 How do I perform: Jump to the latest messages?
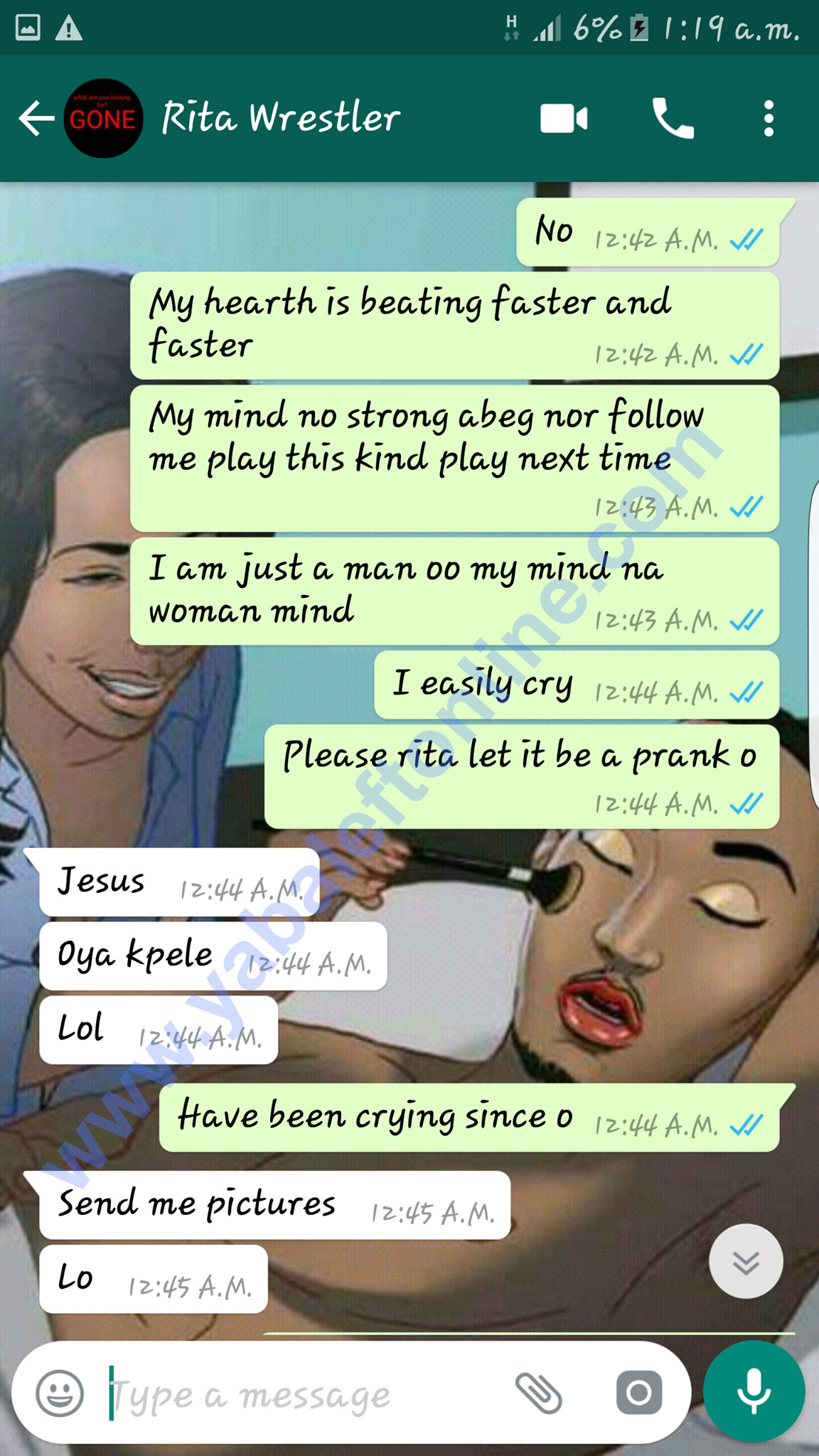[x=746, y=1261]
